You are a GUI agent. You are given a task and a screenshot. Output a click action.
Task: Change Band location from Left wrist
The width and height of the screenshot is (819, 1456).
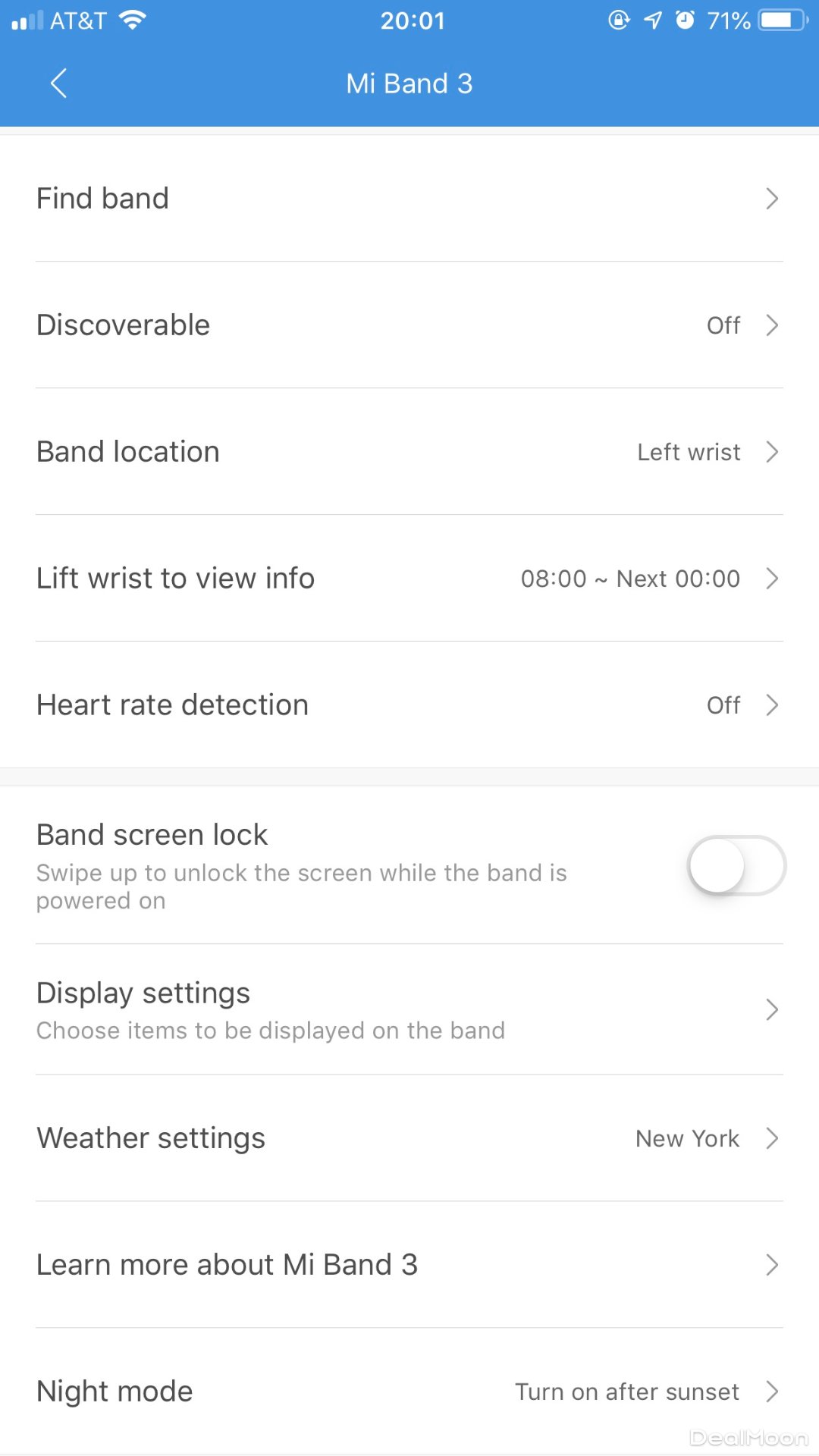(x=409, y=452)
